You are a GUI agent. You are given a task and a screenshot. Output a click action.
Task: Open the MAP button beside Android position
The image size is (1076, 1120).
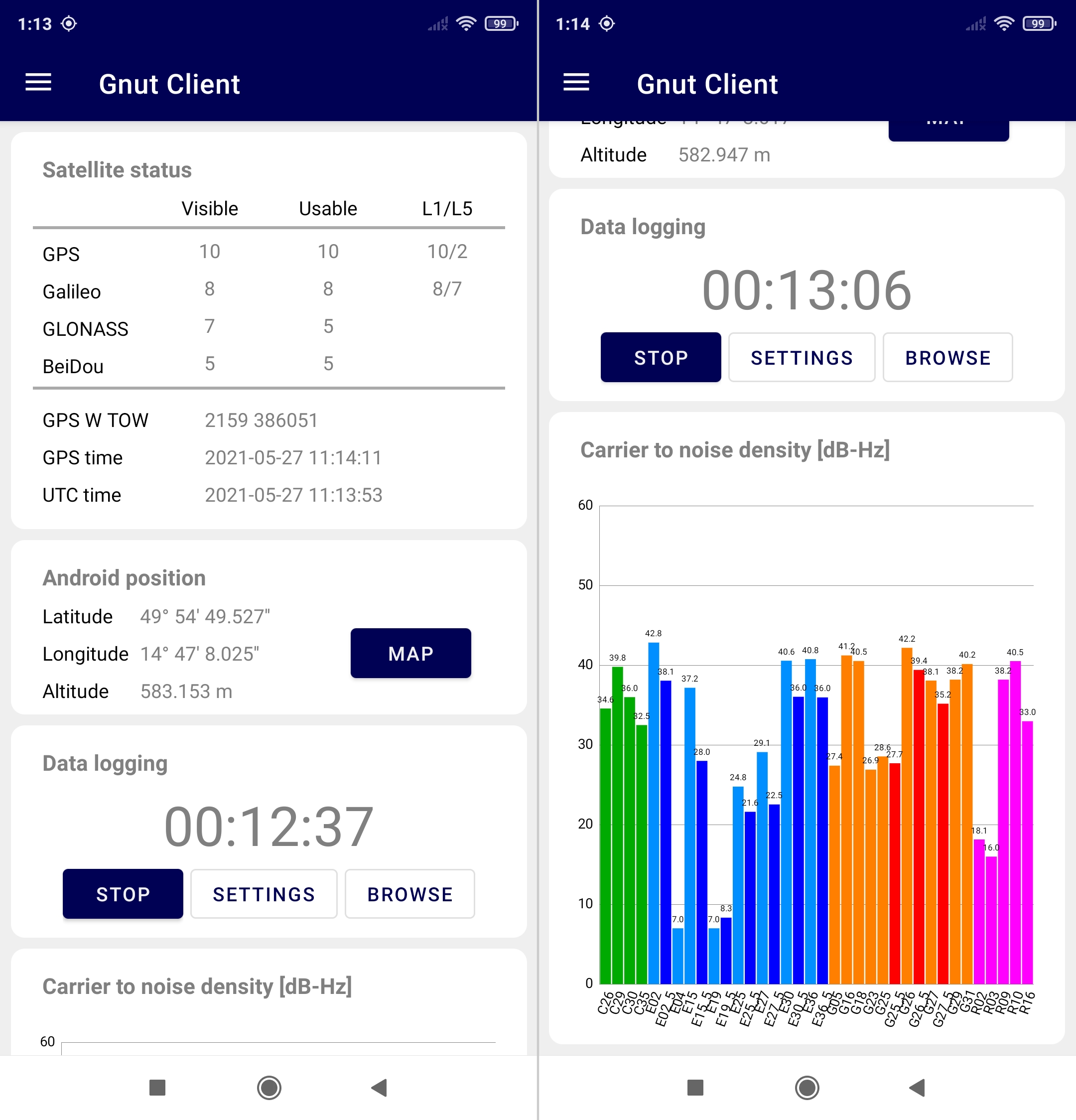point(410,653)
